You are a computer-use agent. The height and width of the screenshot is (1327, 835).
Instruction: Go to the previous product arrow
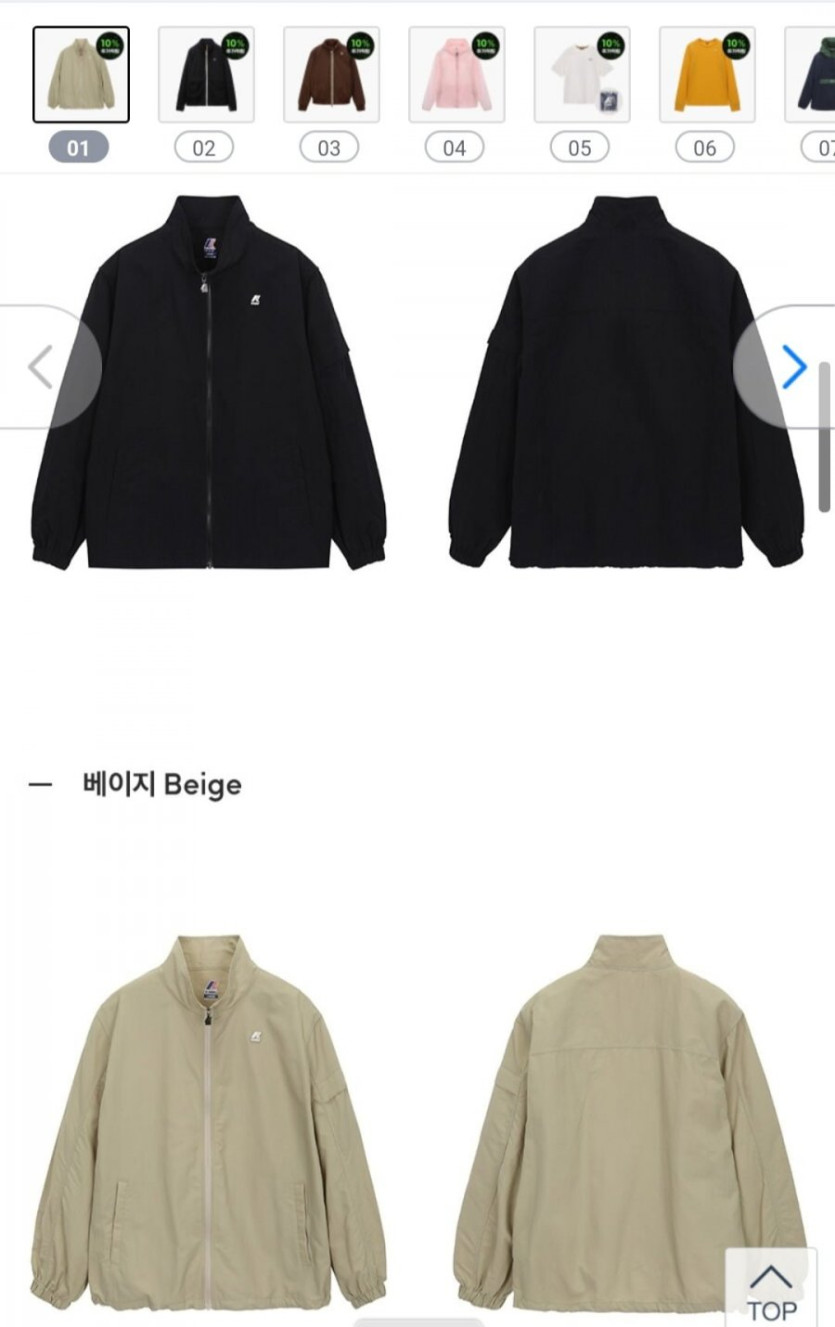41,367
